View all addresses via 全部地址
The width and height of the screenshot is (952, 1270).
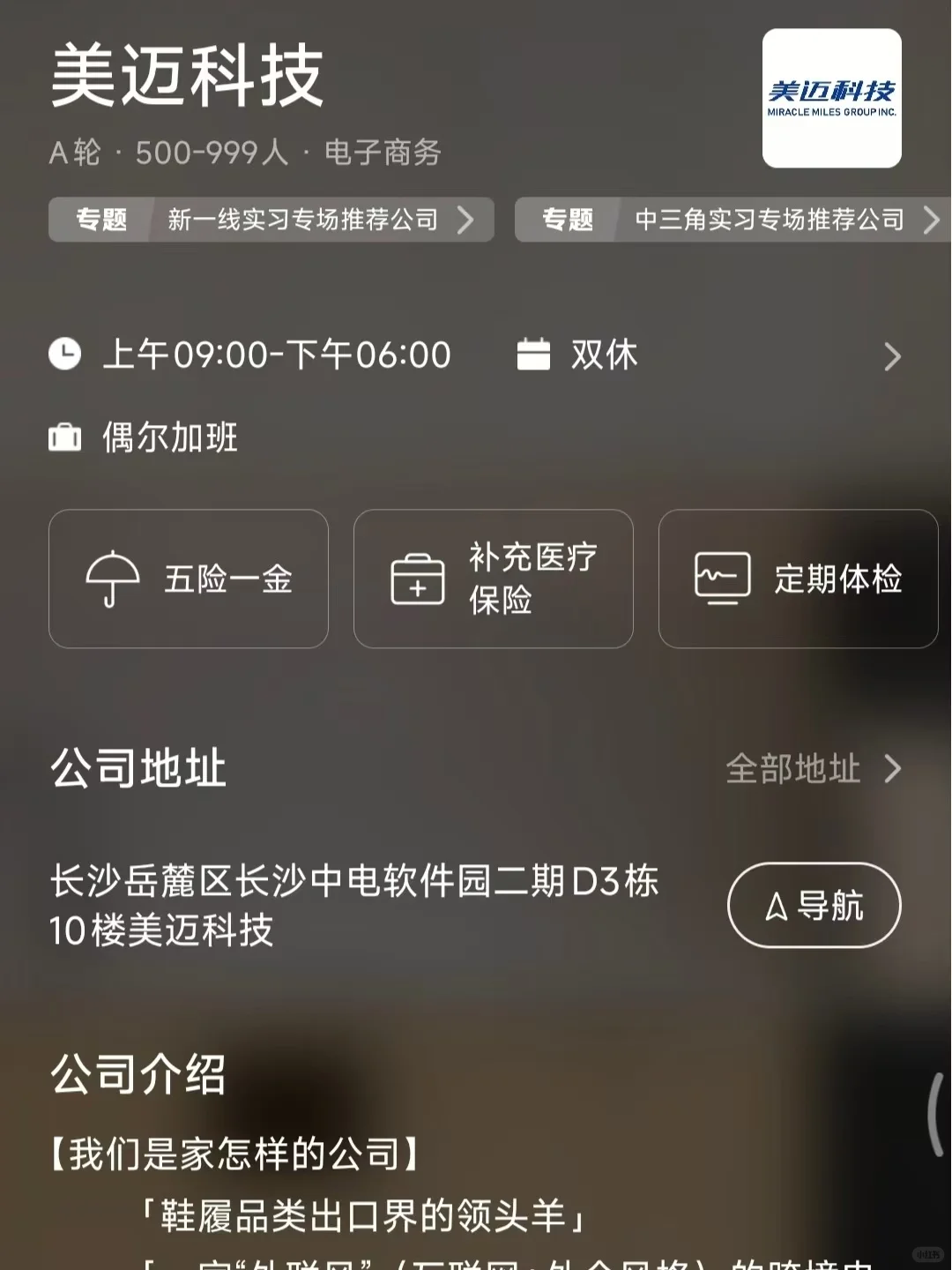click(814, 769)
